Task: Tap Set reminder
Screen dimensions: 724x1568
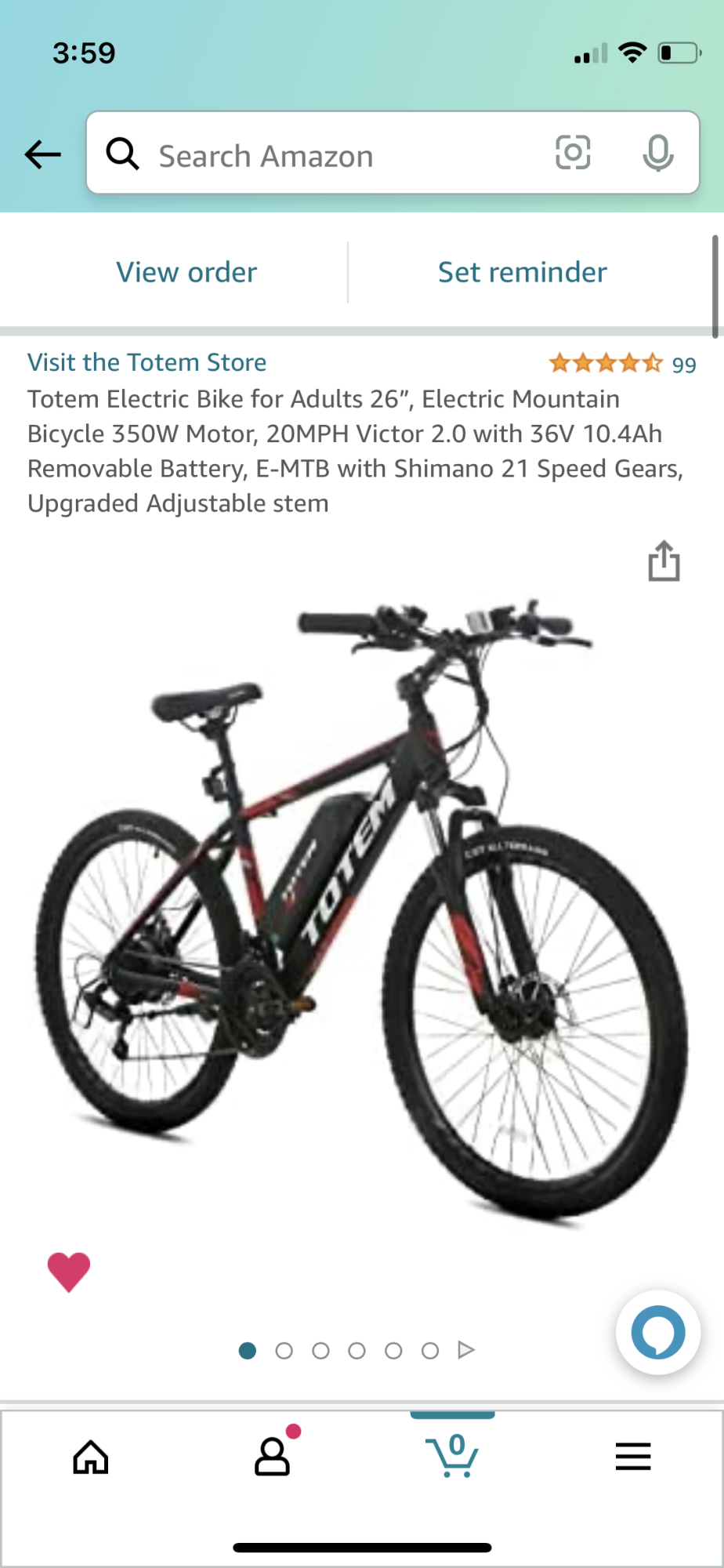Action: [522, 272]
